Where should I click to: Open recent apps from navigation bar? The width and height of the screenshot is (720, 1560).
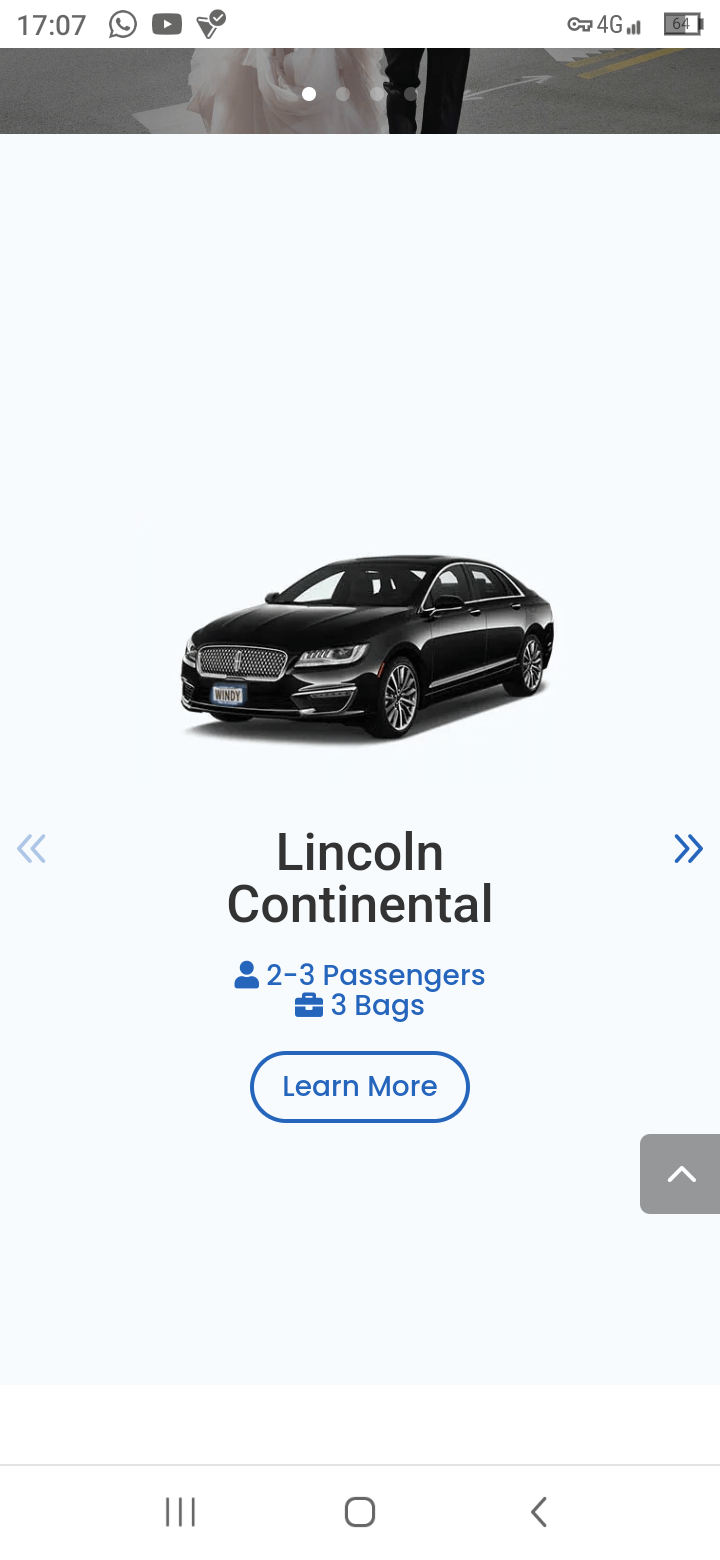(180, 1512)
